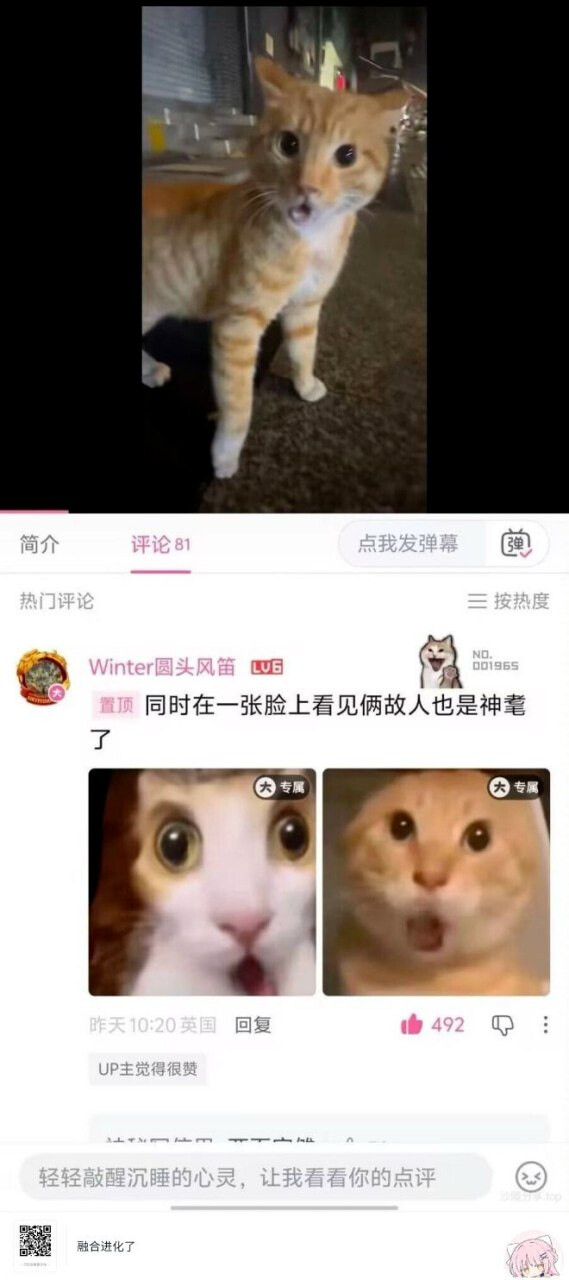View the orange cat image in comment

click(436, 882)
